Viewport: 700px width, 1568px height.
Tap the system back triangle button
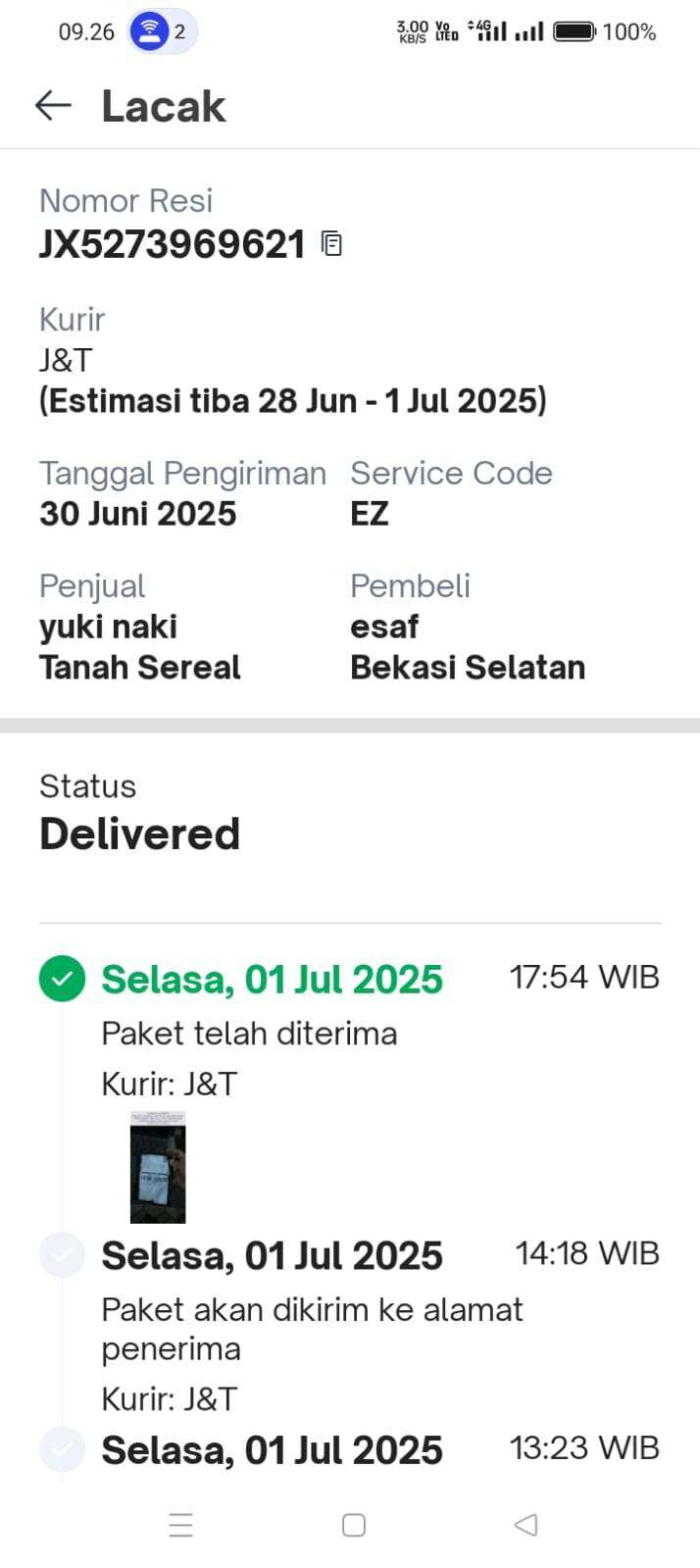pyautogui.click(x=526, y=1525)
